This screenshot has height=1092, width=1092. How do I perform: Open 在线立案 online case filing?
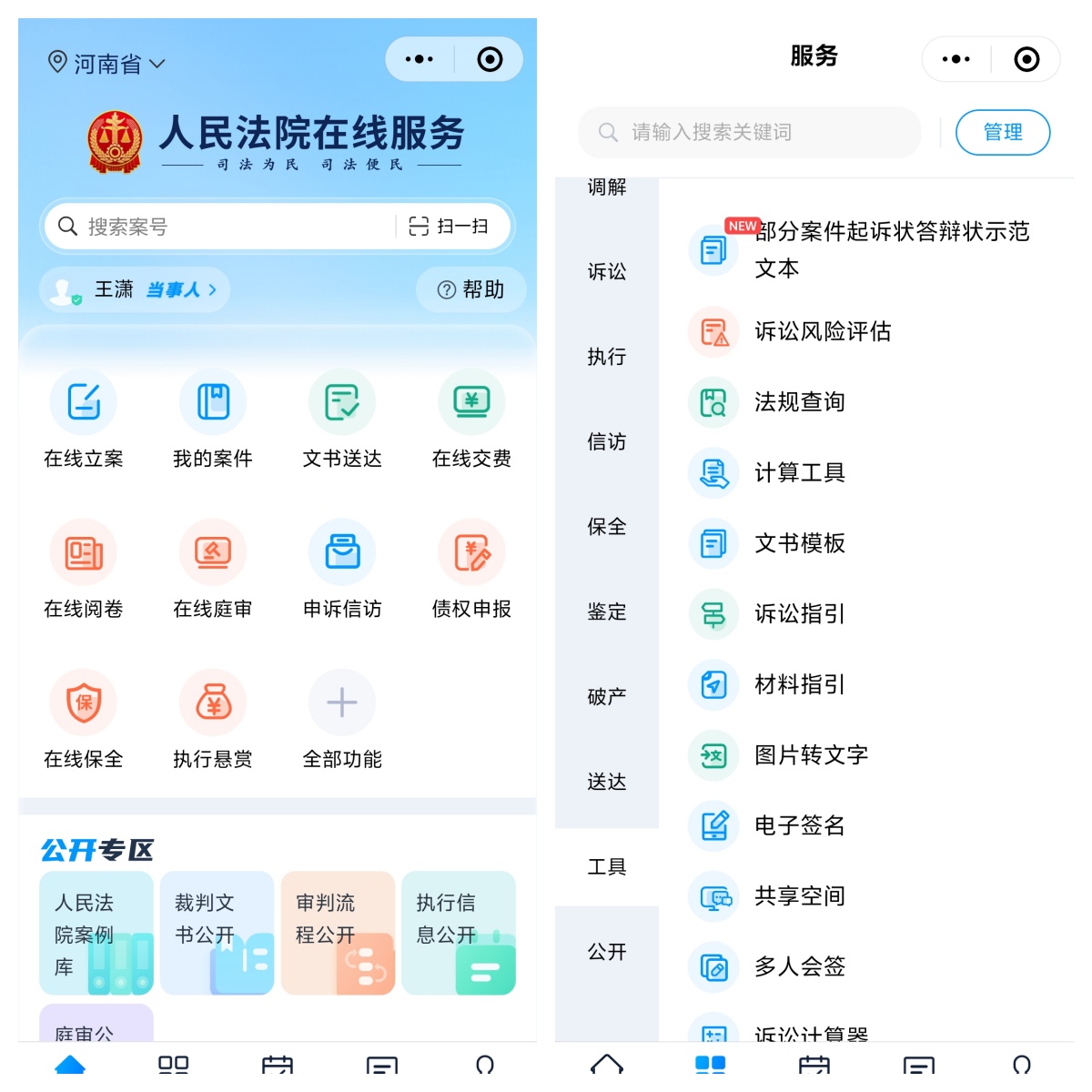pyautogui.click(x=84, y=419)
